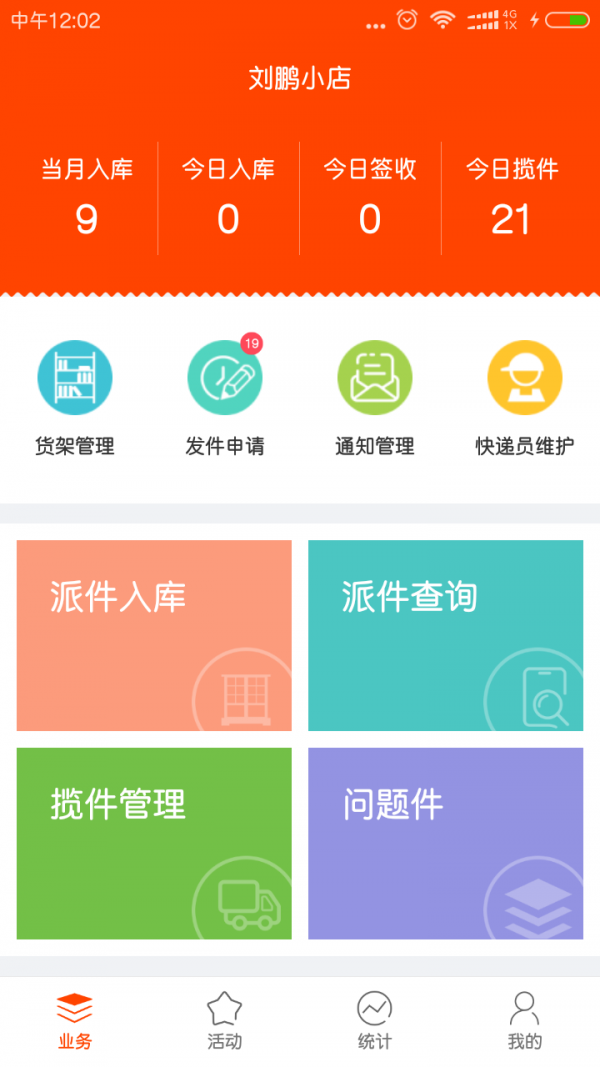The width and height of the screenshot is (600, 1067).
Task: Open the 问题件 card
Action: [445, 843]
